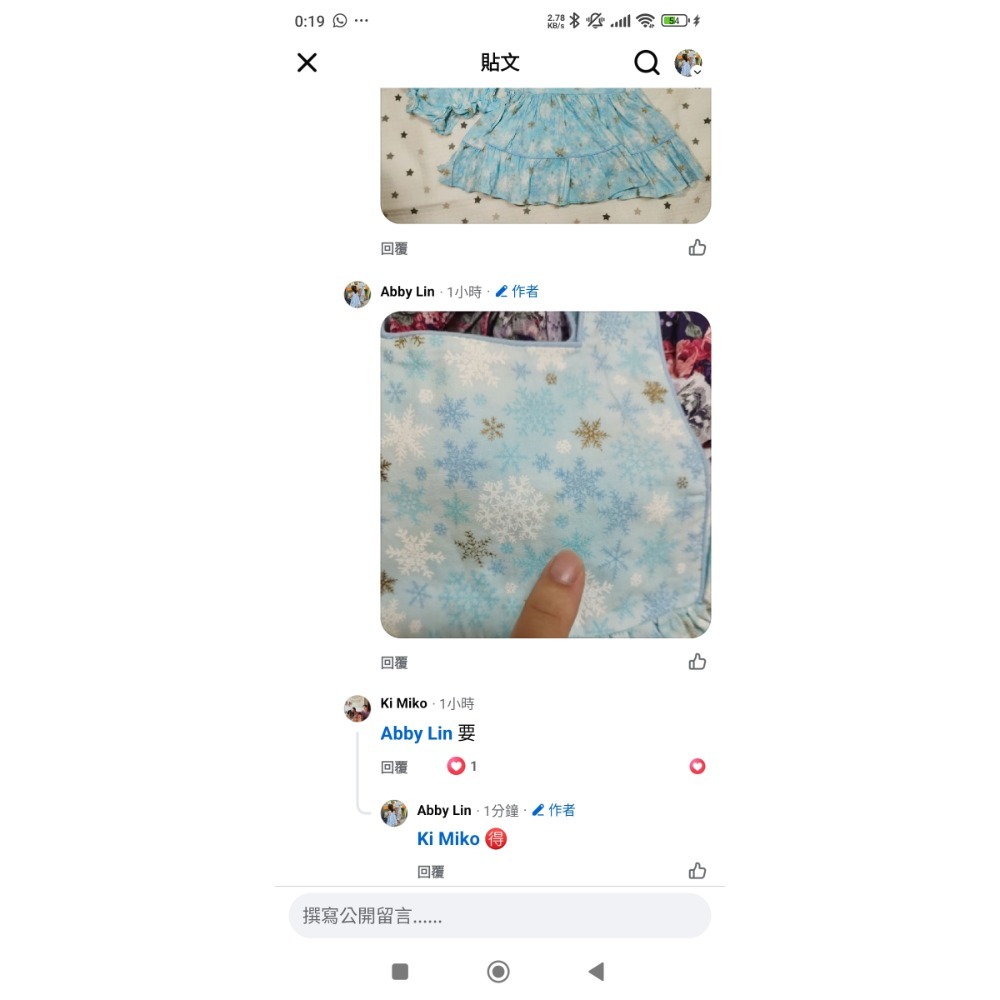1000x1000 pixels.
Task: Go back with the system back button
Action: [x=596, y=971]
